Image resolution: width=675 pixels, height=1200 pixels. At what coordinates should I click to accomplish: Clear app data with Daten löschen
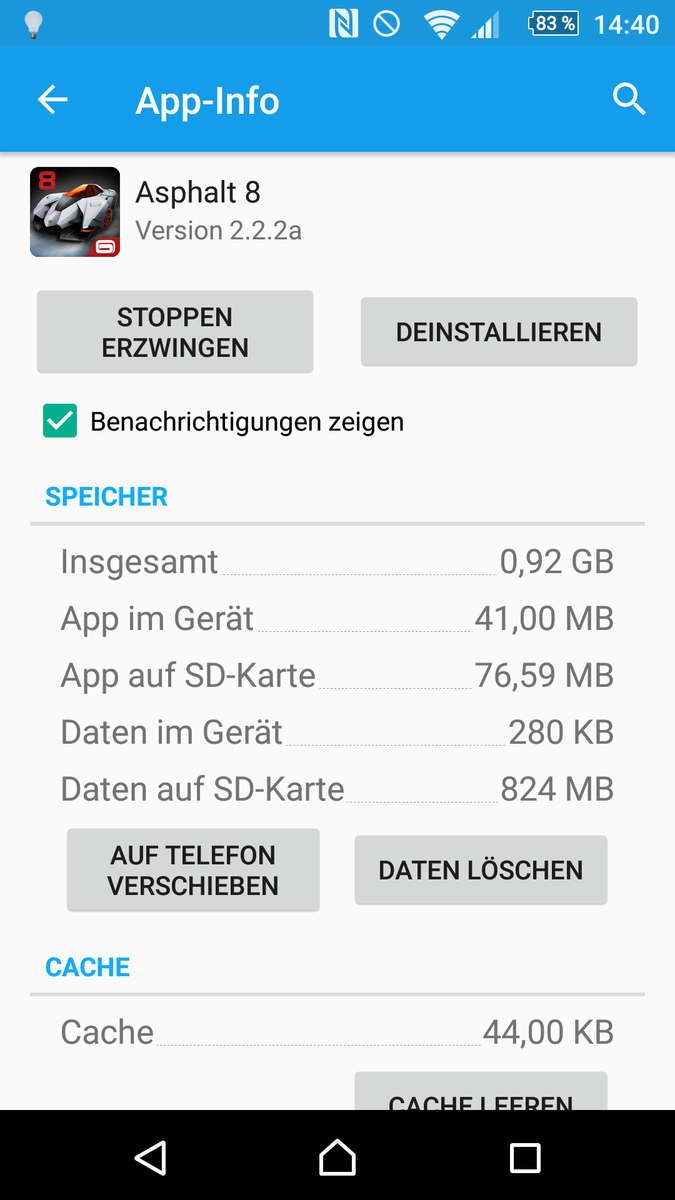481,870
